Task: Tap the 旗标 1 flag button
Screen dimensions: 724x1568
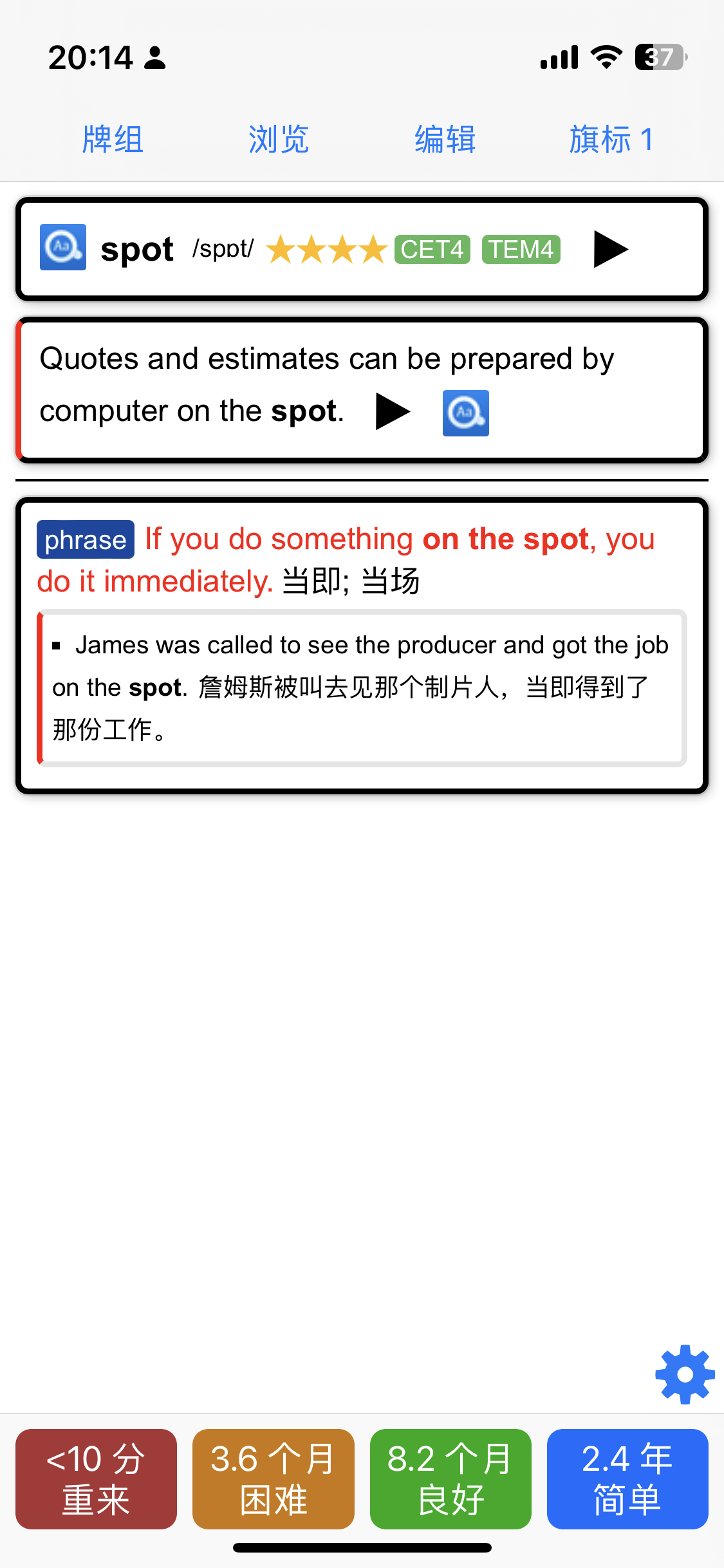Action: pos(611,140)
